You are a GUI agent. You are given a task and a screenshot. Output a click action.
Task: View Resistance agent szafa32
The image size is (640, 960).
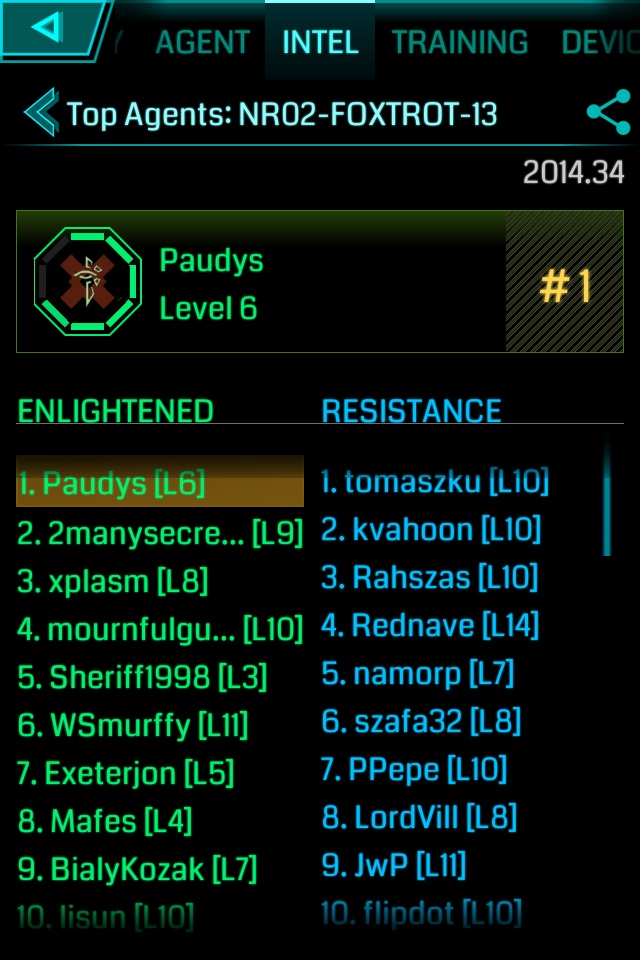(421, 721)
